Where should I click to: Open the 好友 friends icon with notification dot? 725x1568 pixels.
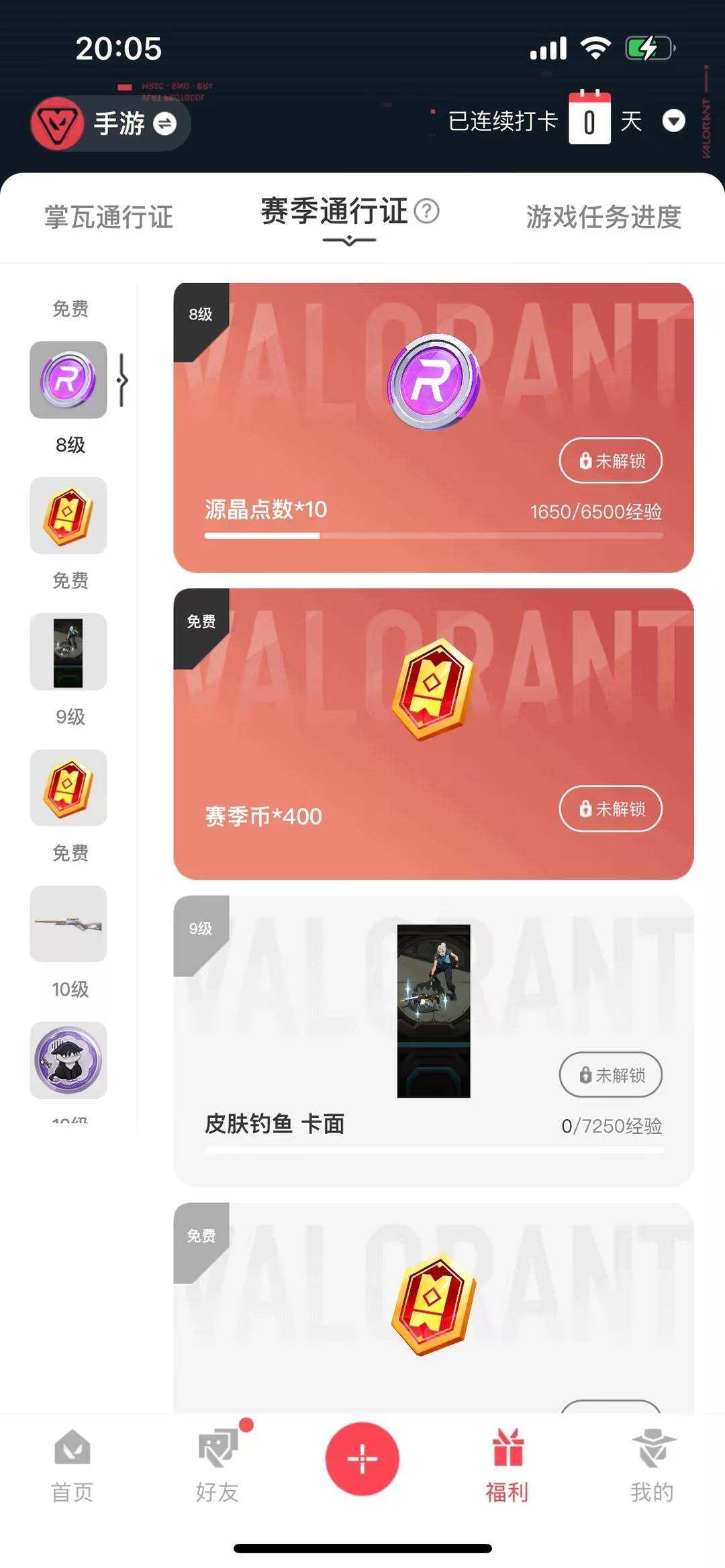coord(217,1445)
